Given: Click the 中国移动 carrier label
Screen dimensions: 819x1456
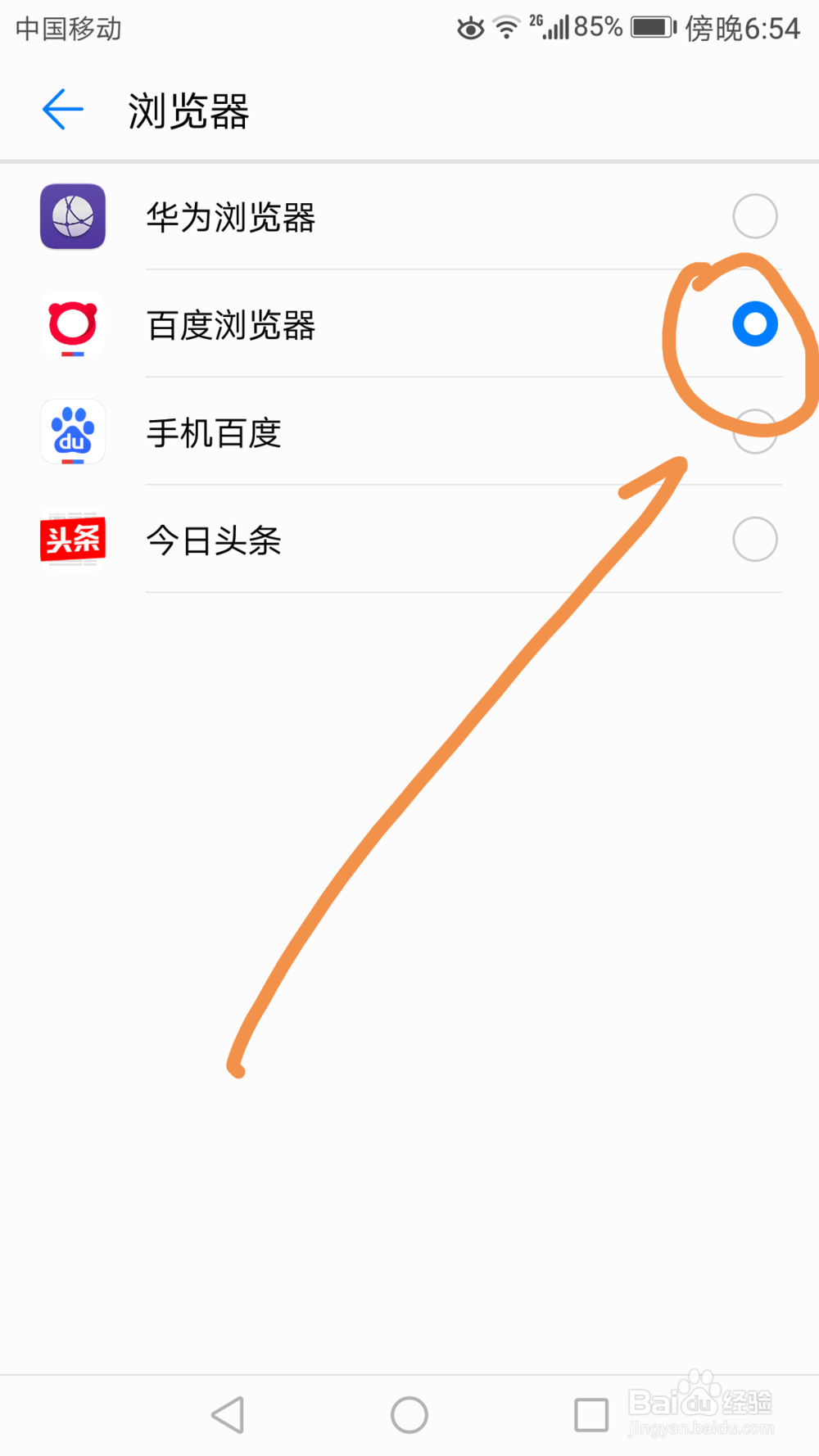Looking at the screenshot, I should point(66,29).
